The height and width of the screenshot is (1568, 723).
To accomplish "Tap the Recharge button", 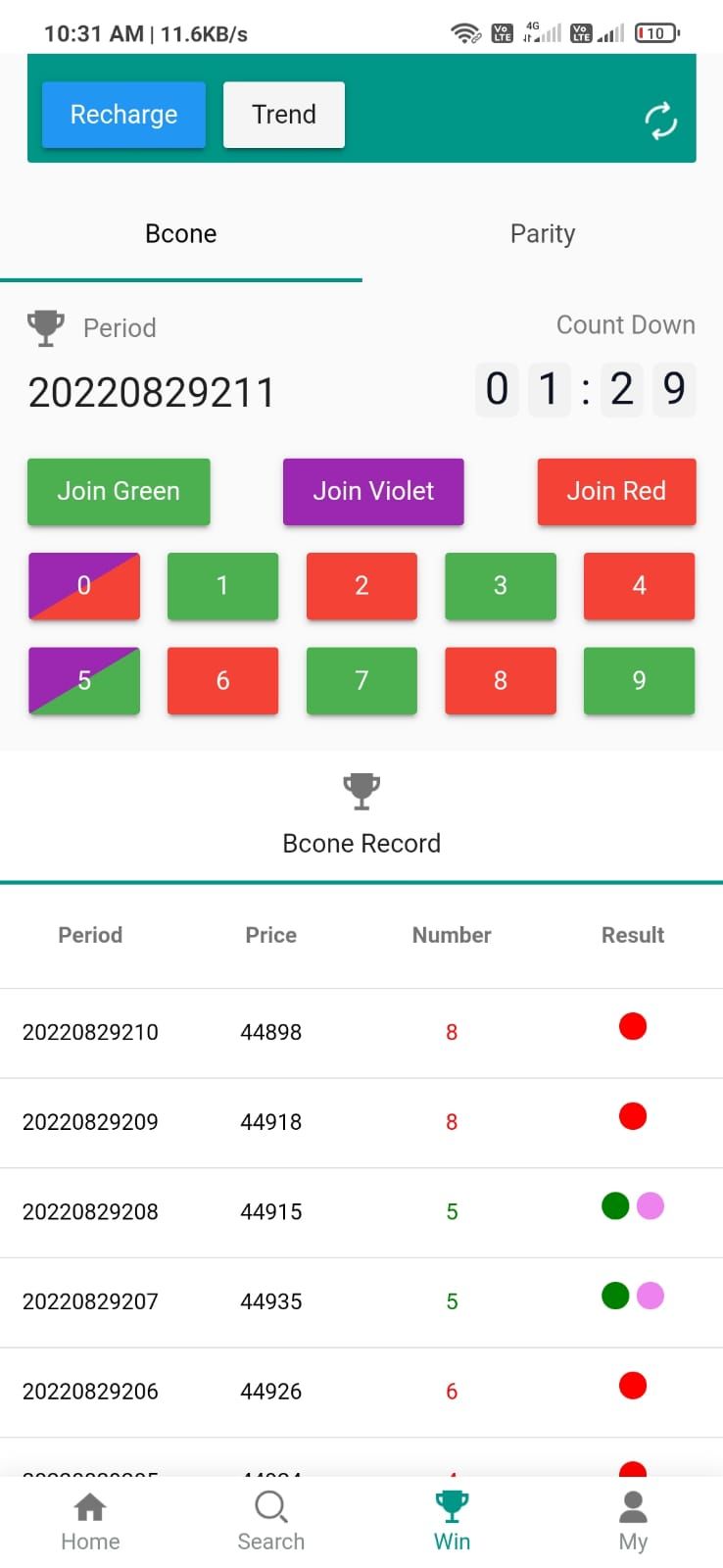I will coord(123,115).
